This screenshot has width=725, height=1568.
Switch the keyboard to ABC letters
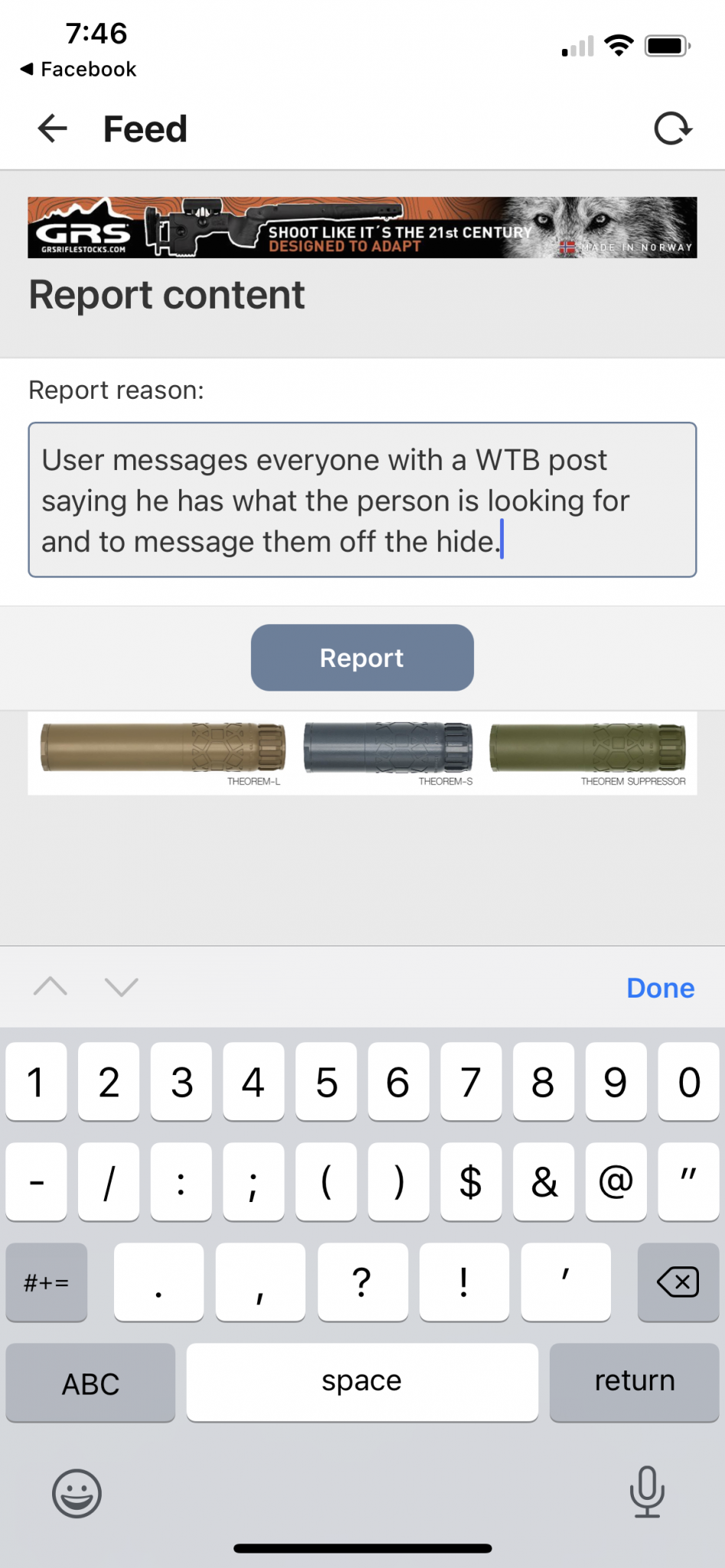point(90,1383)
